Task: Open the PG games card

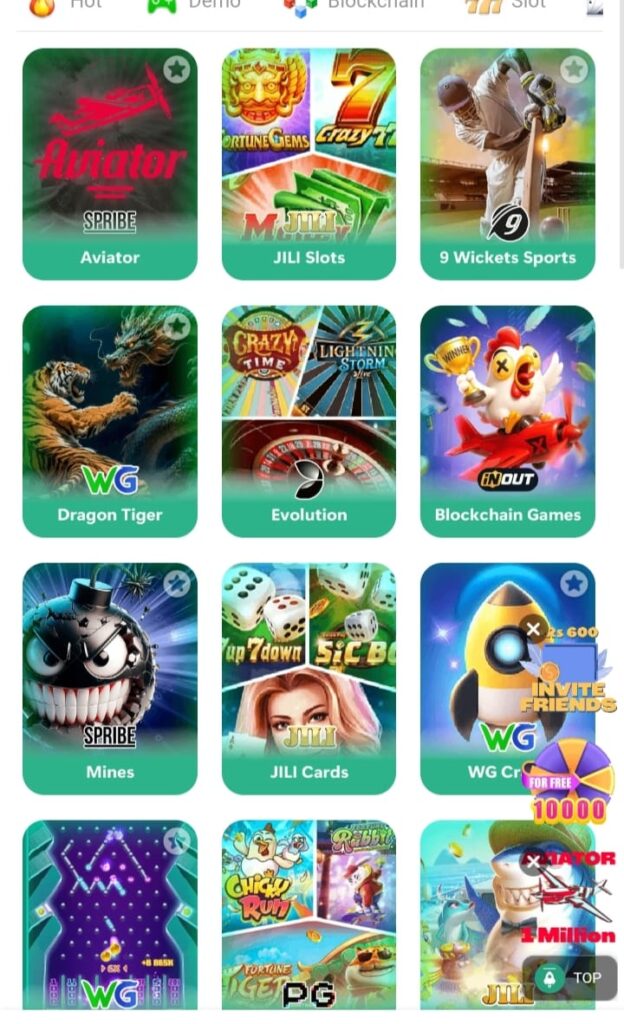Action: pyautogui.click(x=309, y=915)
